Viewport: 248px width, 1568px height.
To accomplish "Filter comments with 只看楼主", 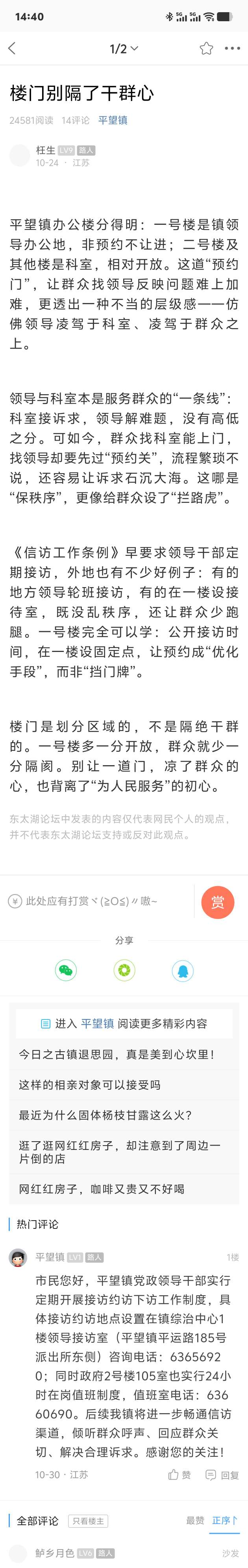I will (x=88, y=1520).
